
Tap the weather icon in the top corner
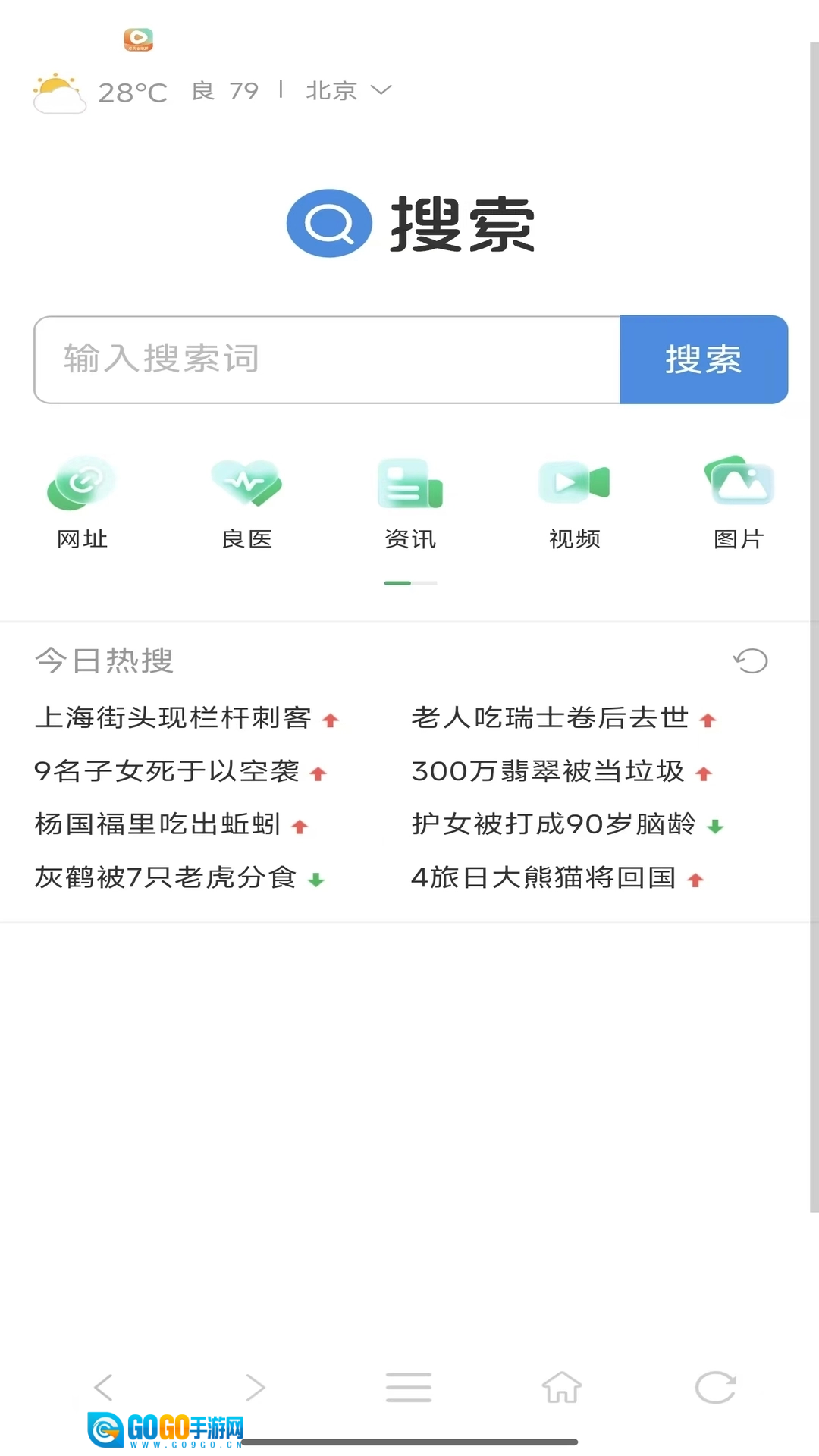click(59, 91)
